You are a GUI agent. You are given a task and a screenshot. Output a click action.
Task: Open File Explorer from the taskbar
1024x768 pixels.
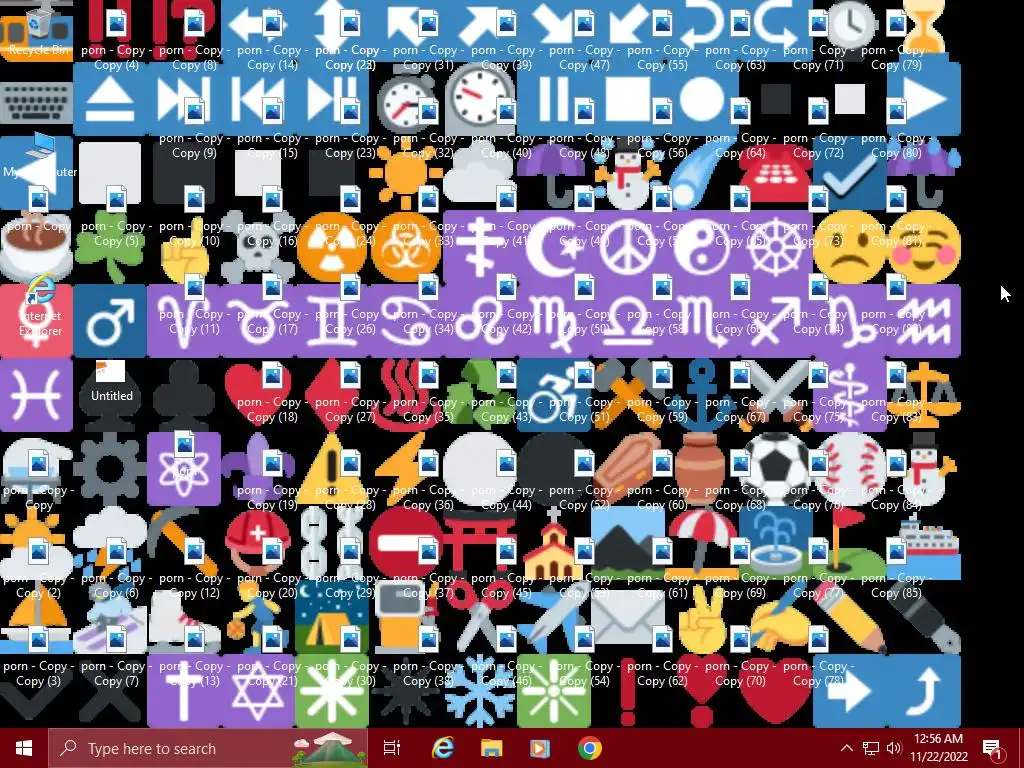(491, 748)
